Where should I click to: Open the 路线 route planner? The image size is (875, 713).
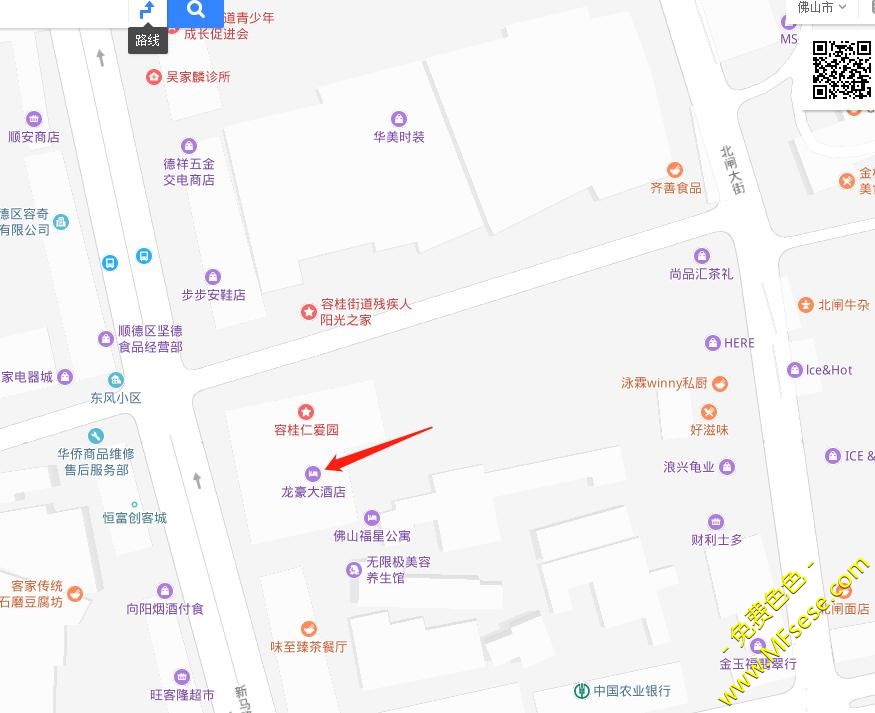[x=148, y=12]
